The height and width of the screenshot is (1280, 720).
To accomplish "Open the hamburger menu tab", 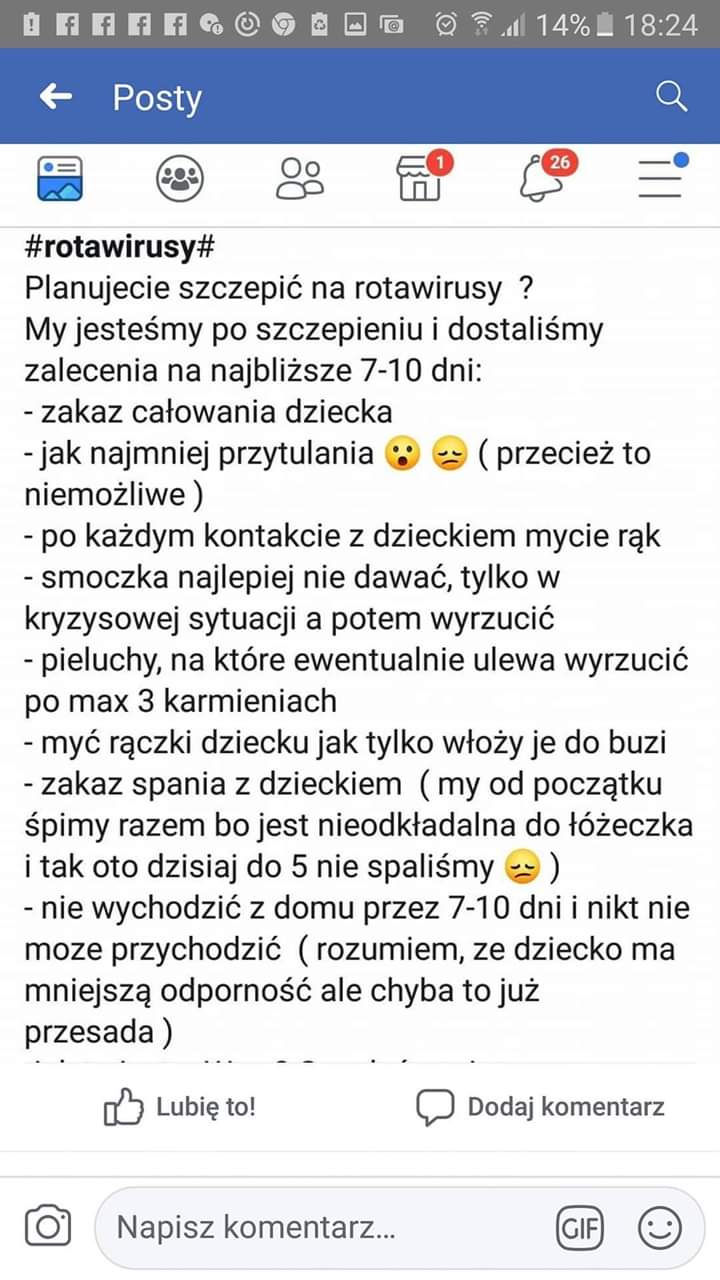I will (661, 177).
